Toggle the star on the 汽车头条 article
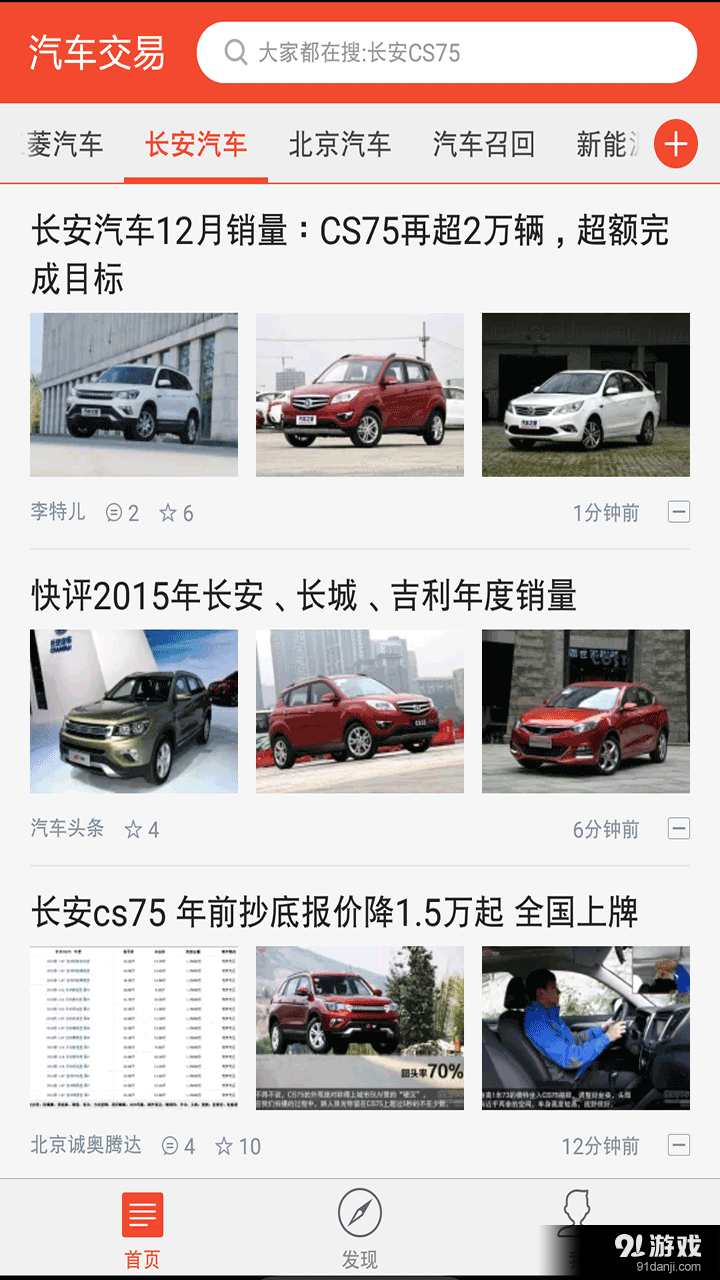 pos(131,829)
